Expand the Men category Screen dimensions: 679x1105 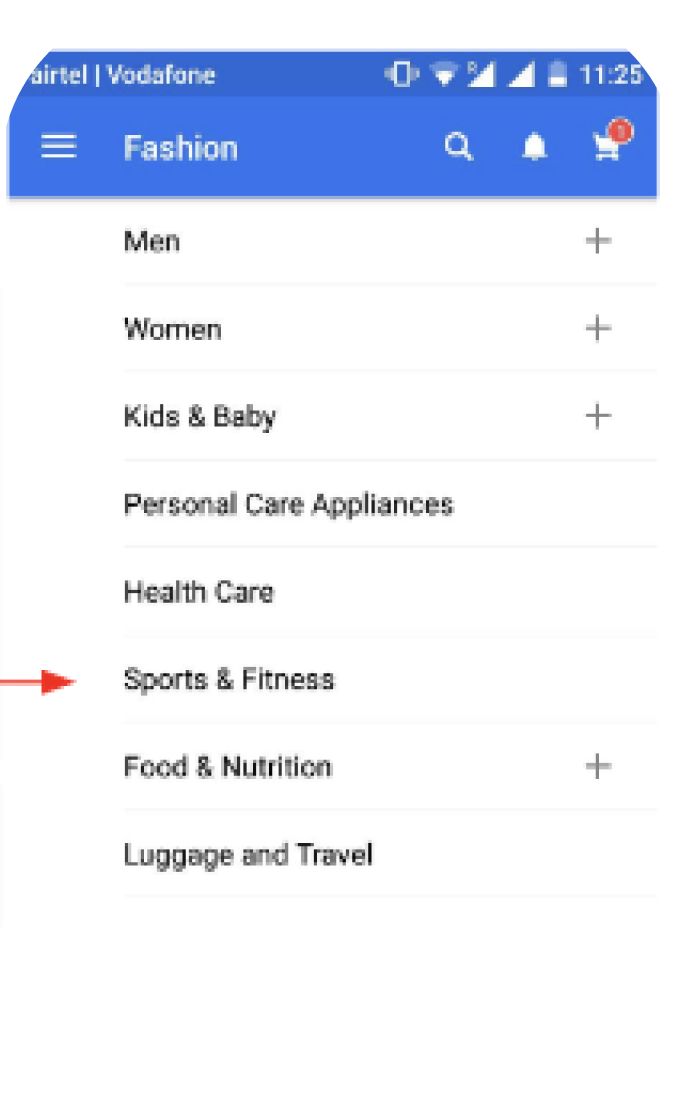tap(597, 241)
